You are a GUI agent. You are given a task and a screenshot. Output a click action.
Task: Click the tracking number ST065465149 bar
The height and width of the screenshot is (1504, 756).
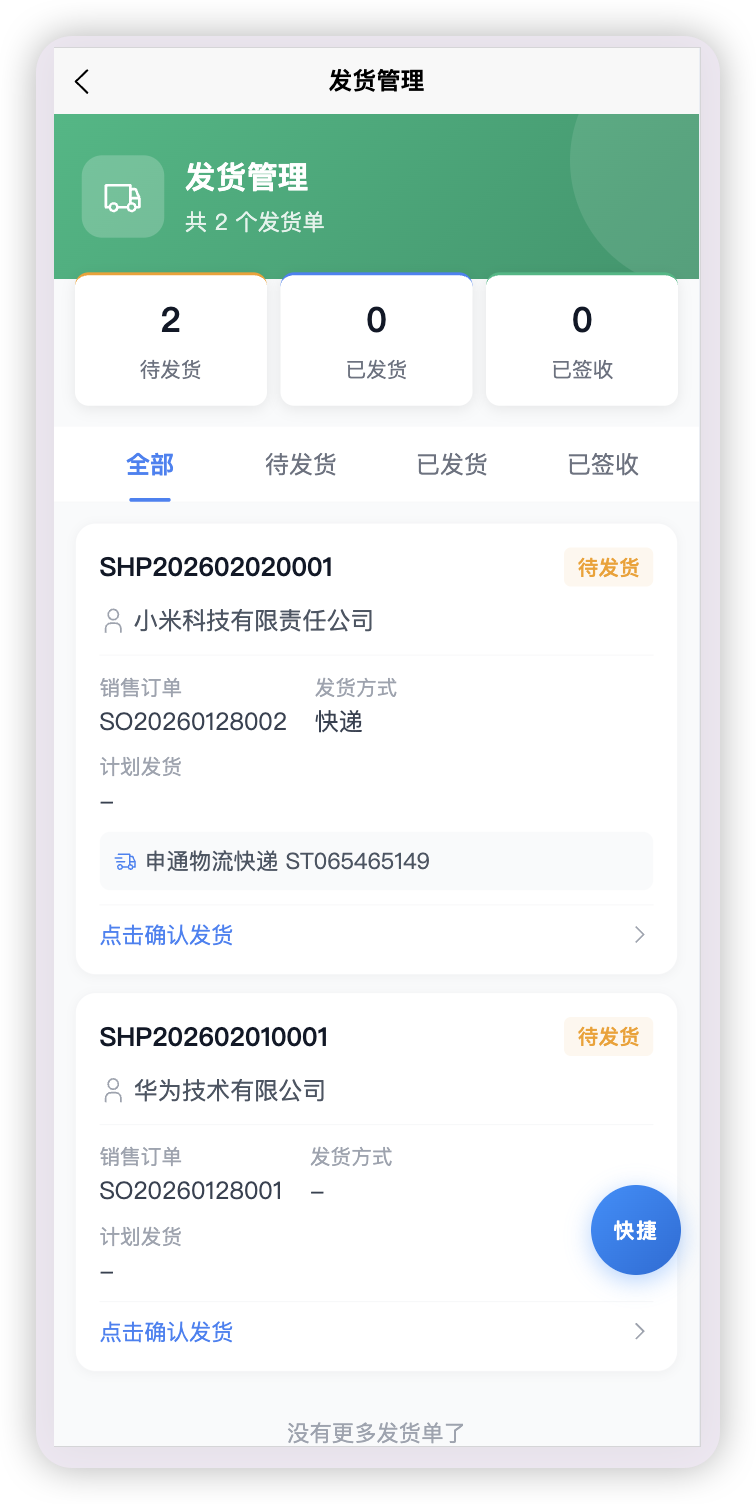pos(376,860)
